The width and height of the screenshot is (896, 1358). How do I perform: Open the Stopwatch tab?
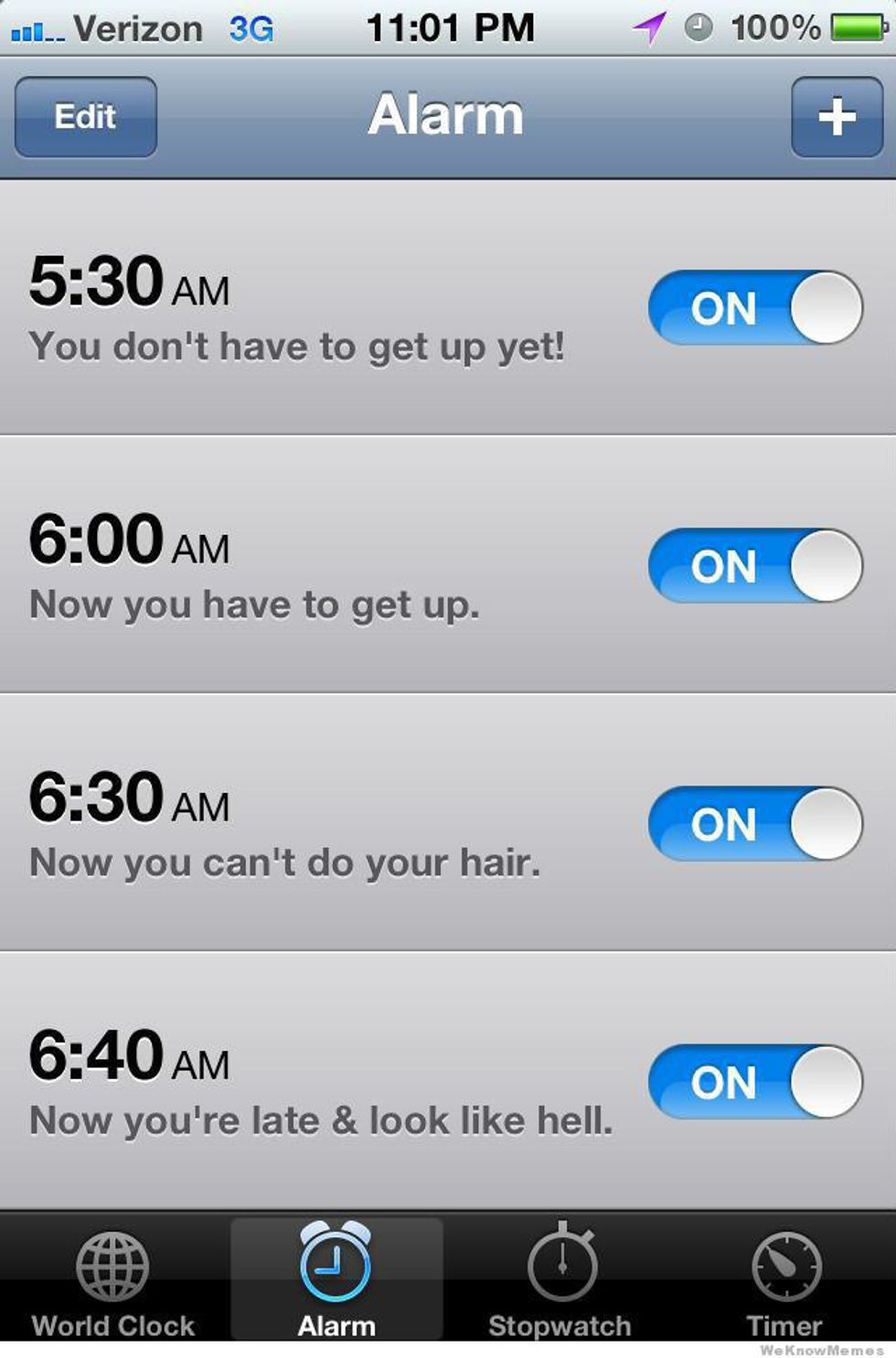tap(560, 1280)
